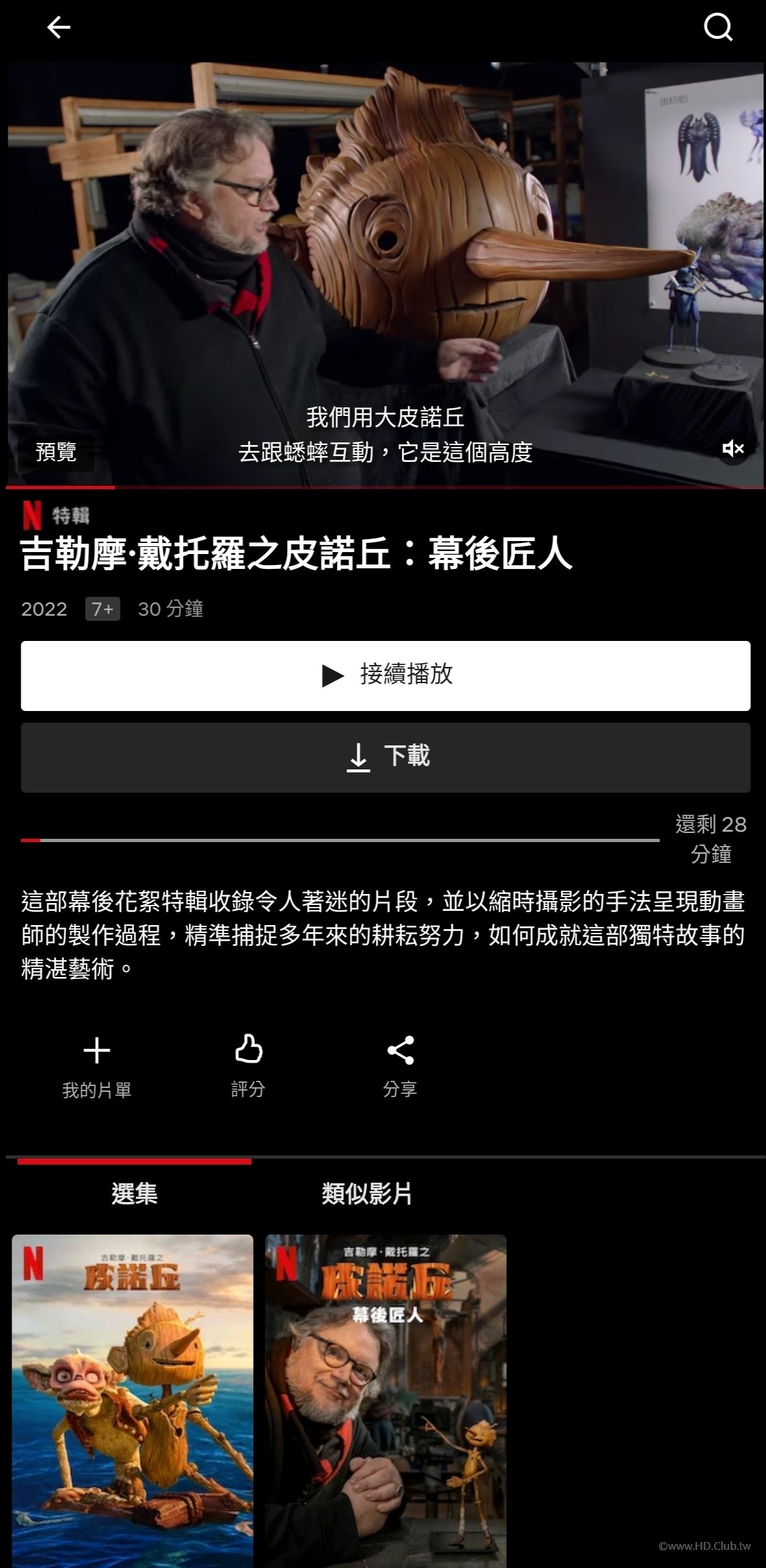
Task: Open the Pinocchio raft poster
Action: click(132, 1400)
